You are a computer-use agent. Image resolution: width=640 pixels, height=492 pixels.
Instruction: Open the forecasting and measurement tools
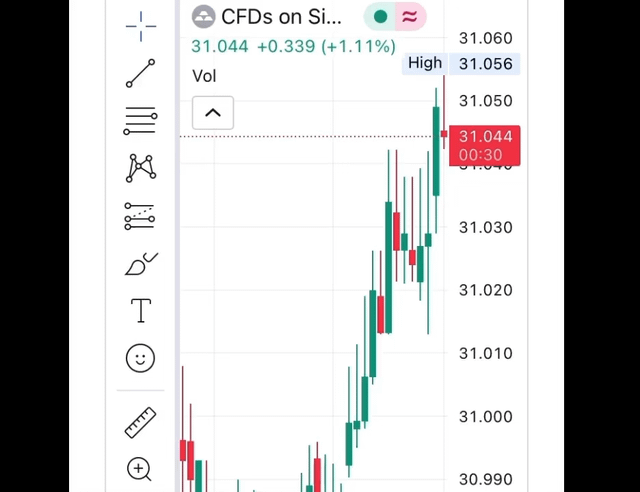(140, 215)
